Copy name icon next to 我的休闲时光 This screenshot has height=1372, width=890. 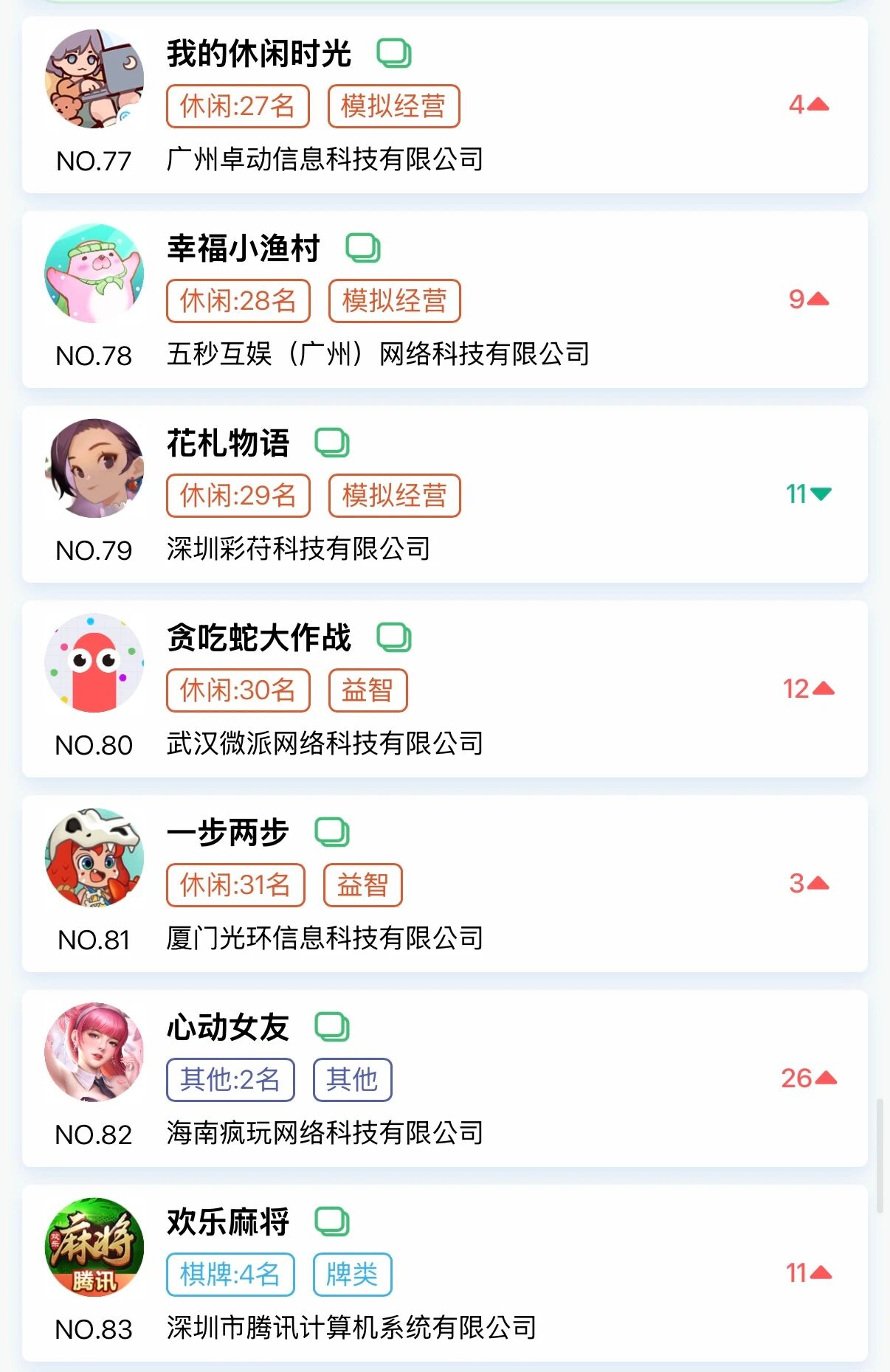point(394,54)
